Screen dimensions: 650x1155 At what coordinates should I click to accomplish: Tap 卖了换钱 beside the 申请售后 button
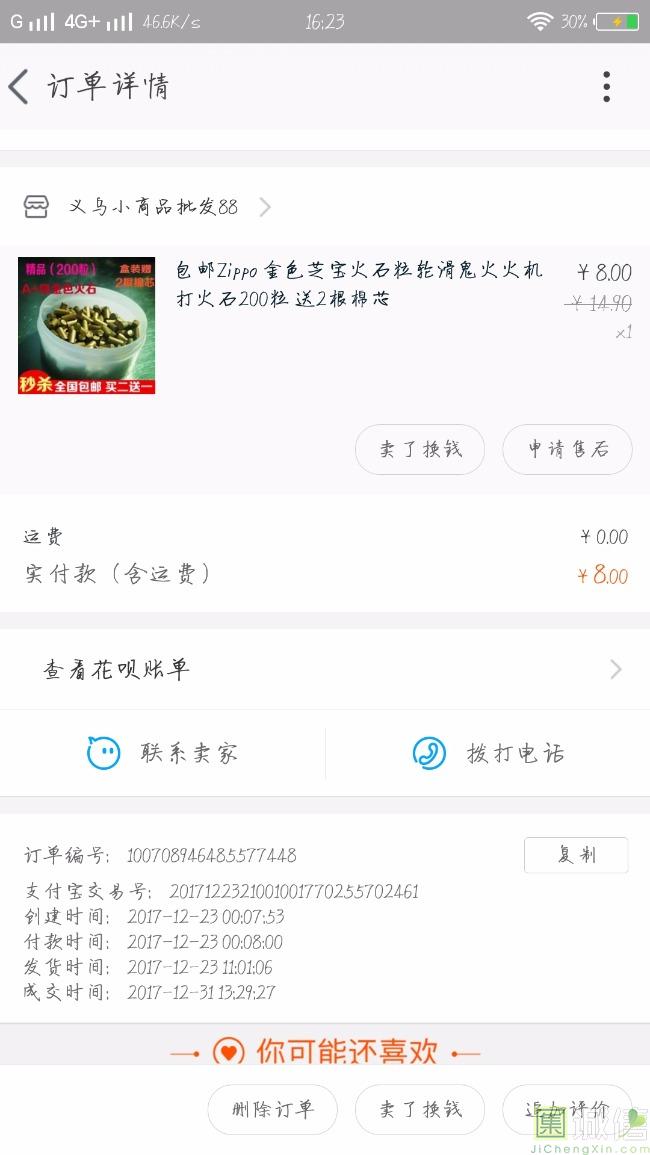(420, 450)
